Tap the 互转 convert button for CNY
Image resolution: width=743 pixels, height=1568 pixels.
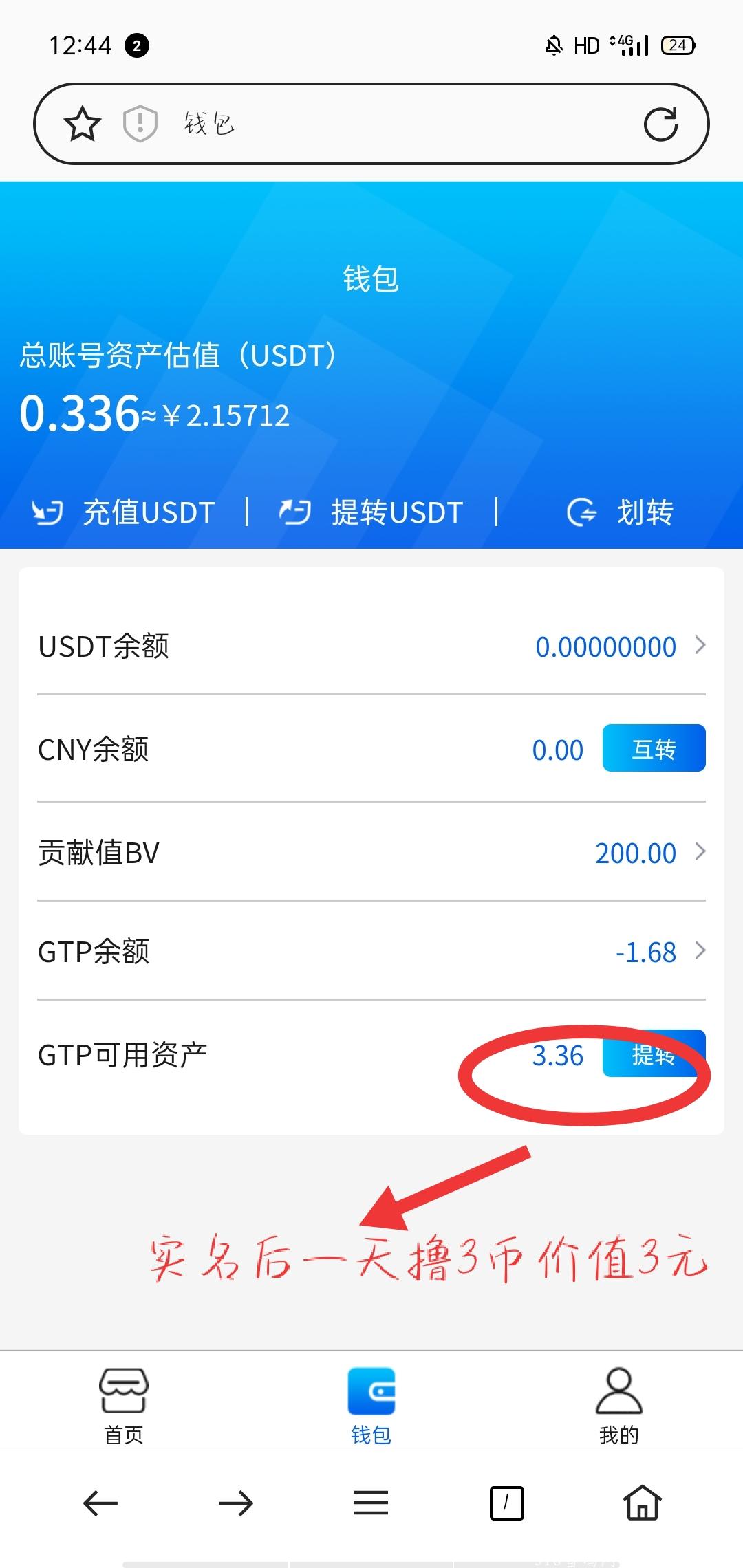click(x=653, y=748)
